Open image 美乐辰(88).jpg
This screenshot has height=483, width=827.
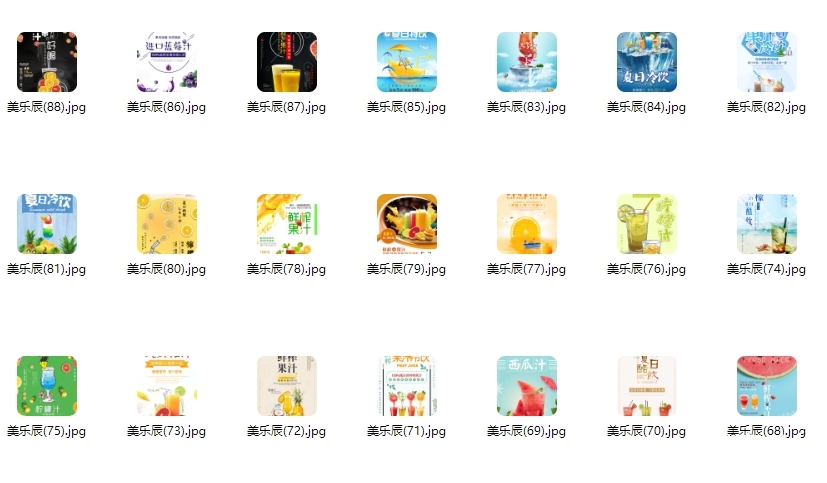47,62
